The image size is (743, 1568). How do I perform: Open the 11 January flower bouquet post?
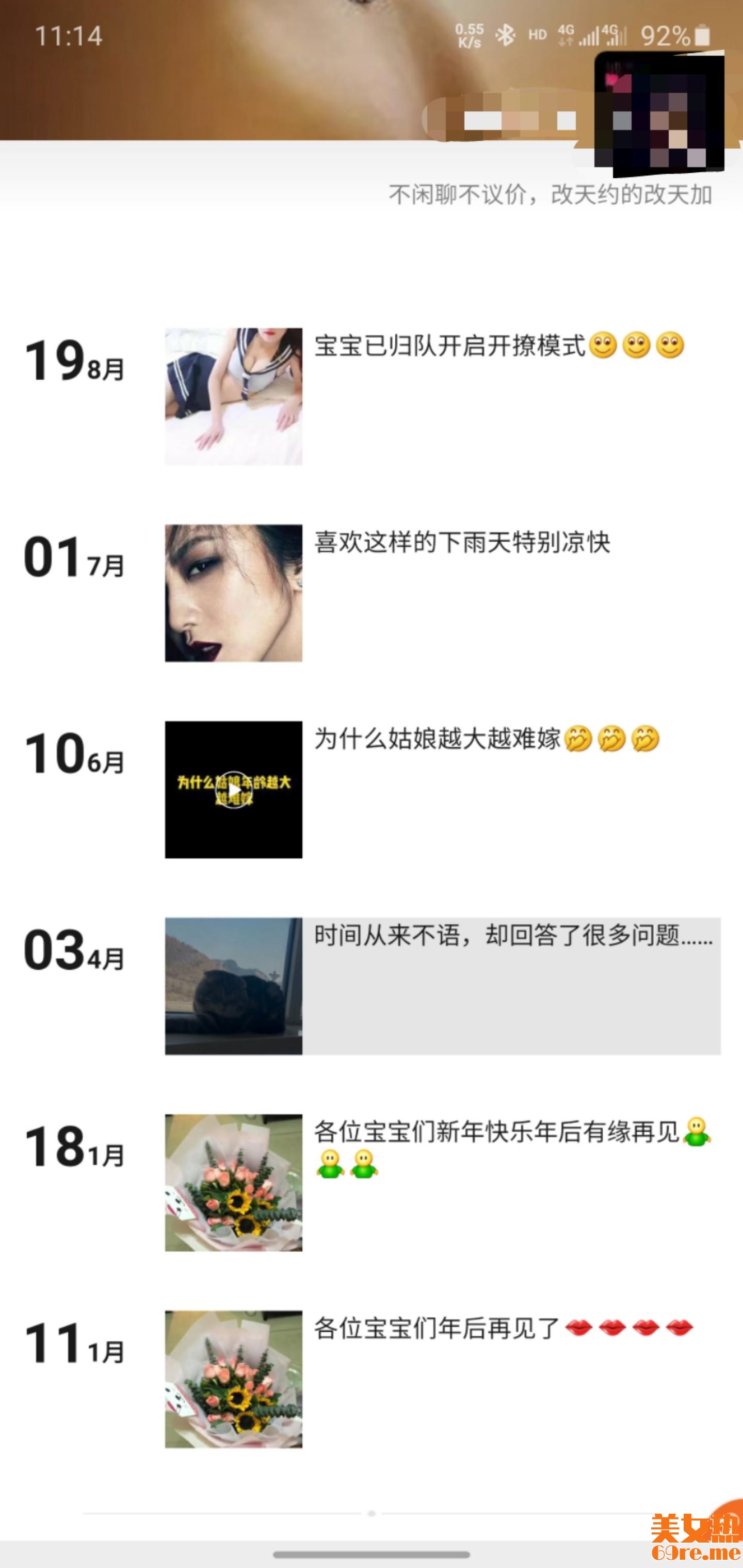point(233,1379)
